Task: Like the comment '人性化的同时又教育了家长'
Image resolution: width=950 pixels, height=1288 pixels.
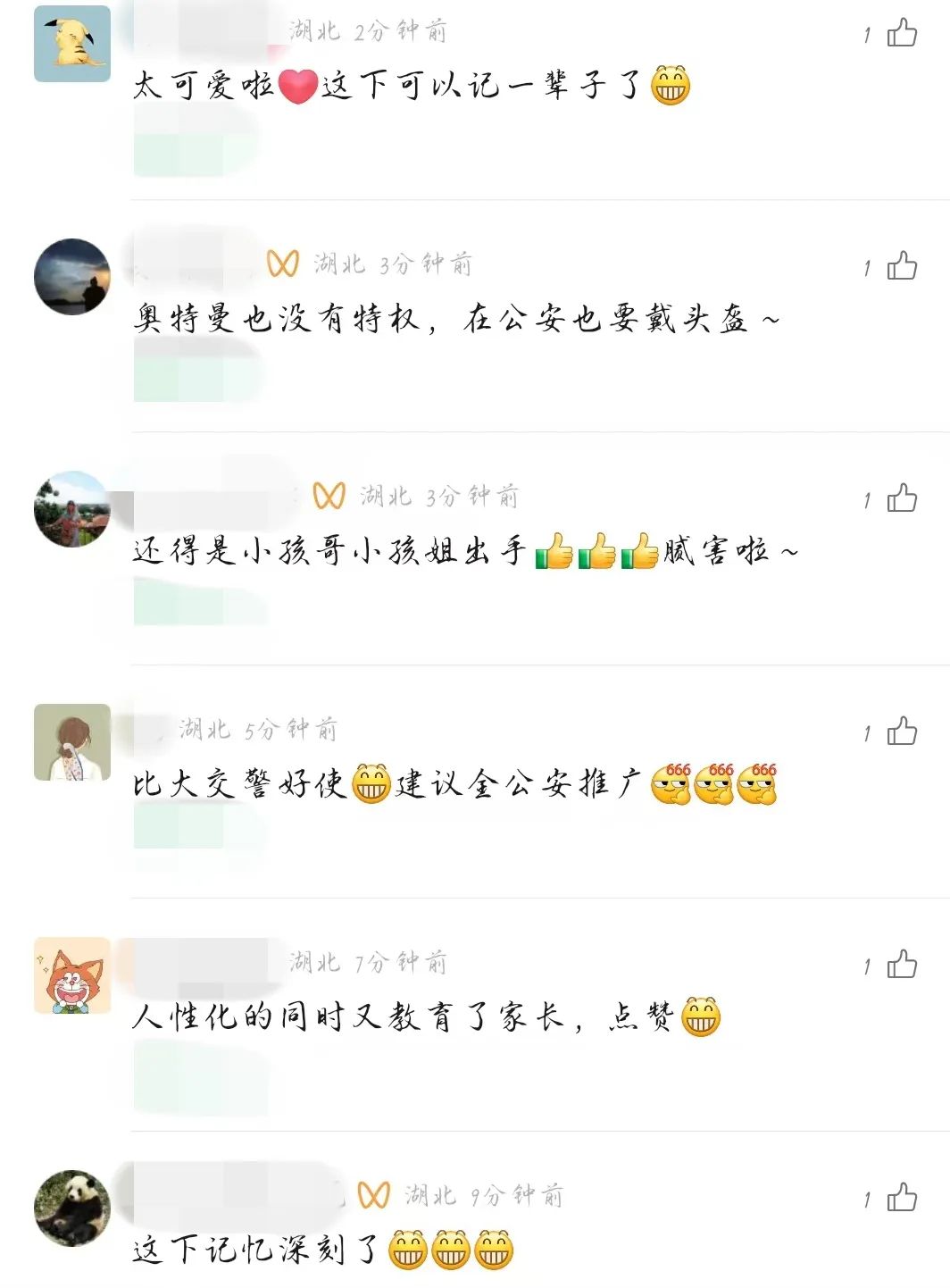Action: tap(901, 965)
